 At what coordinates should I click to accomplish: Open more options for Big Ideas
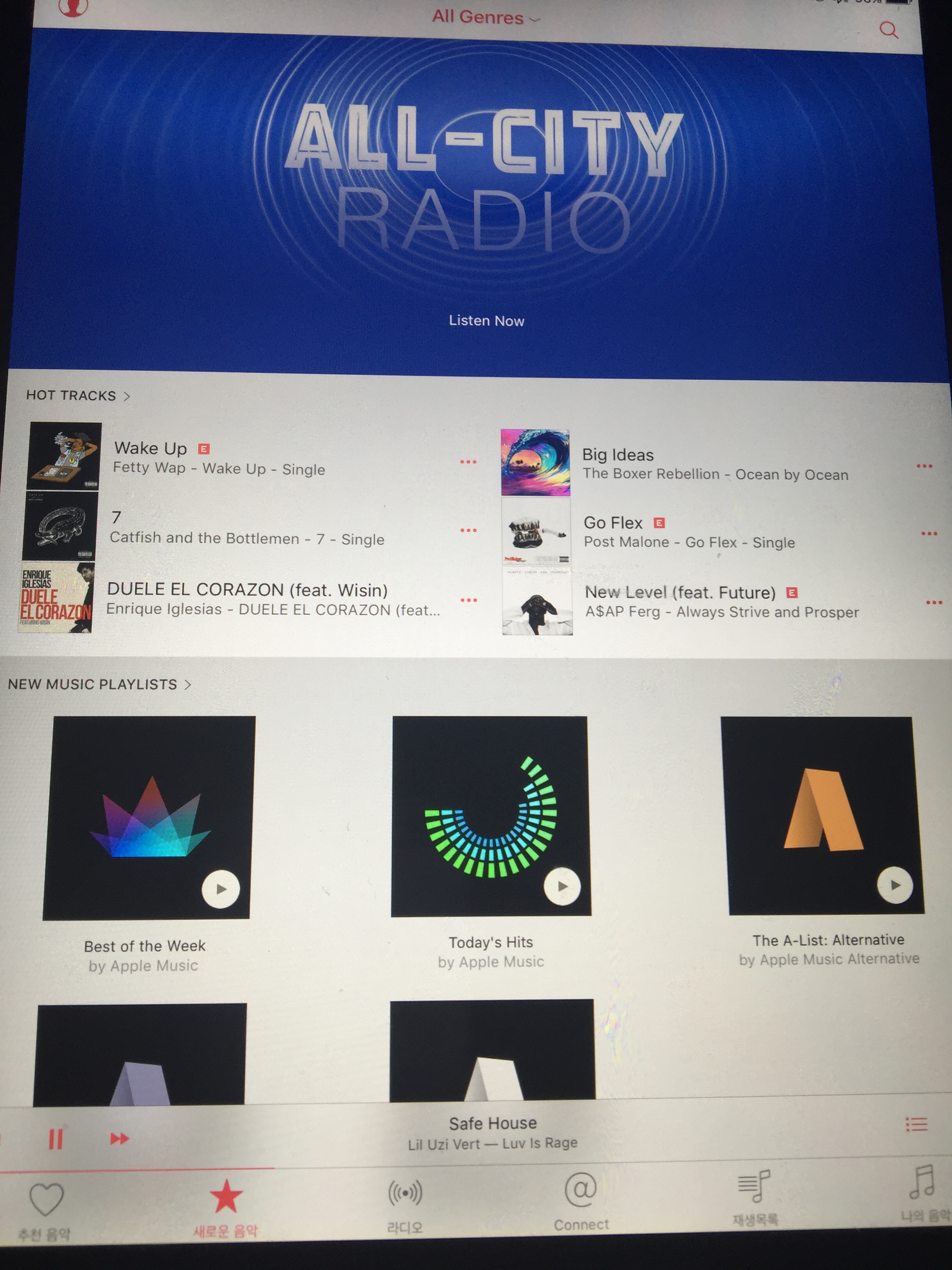point(924,466)
